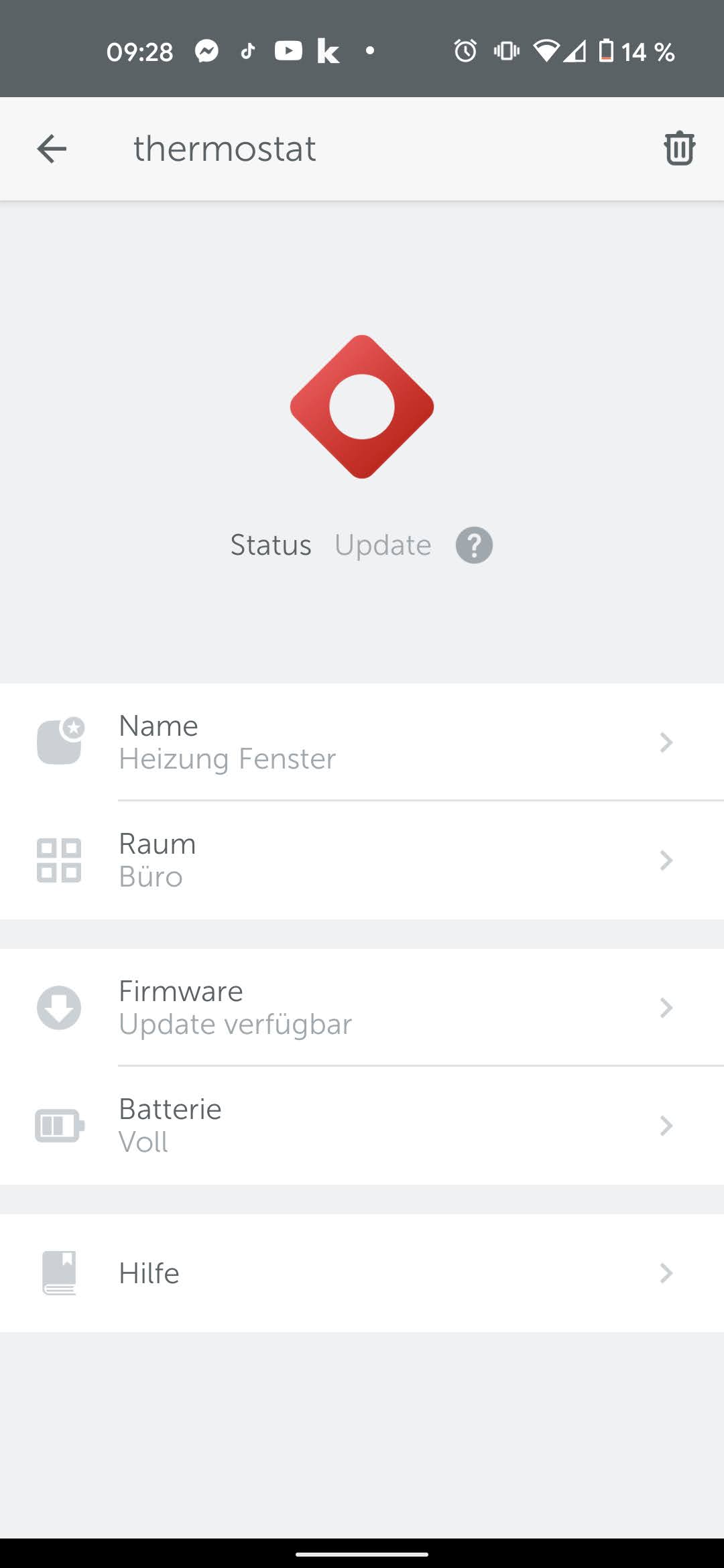Open the Hilfe section
This screenshot has width=724, height=1568.
(x=362, y=1272)
